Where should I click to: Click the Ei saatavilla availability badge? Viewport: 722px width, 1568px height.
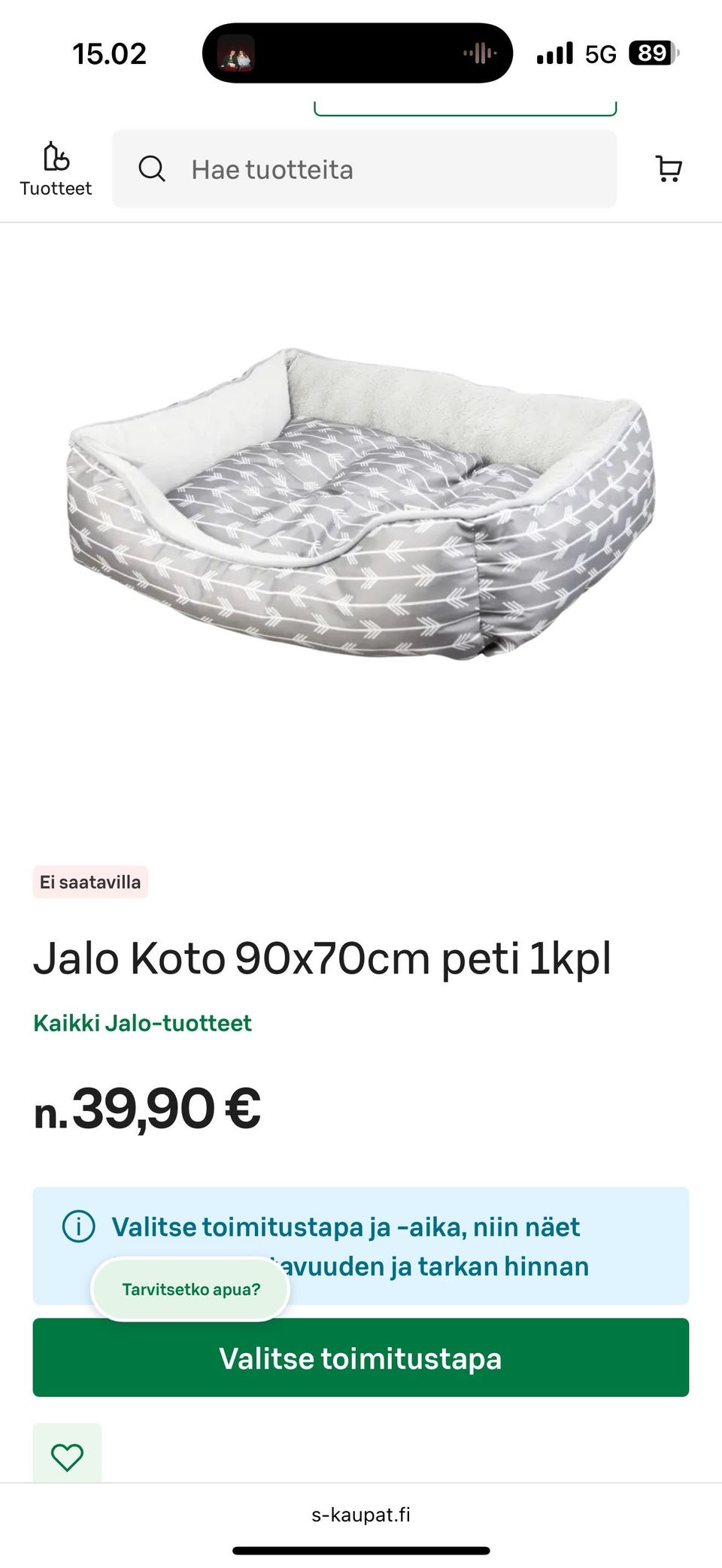point(90,882)
